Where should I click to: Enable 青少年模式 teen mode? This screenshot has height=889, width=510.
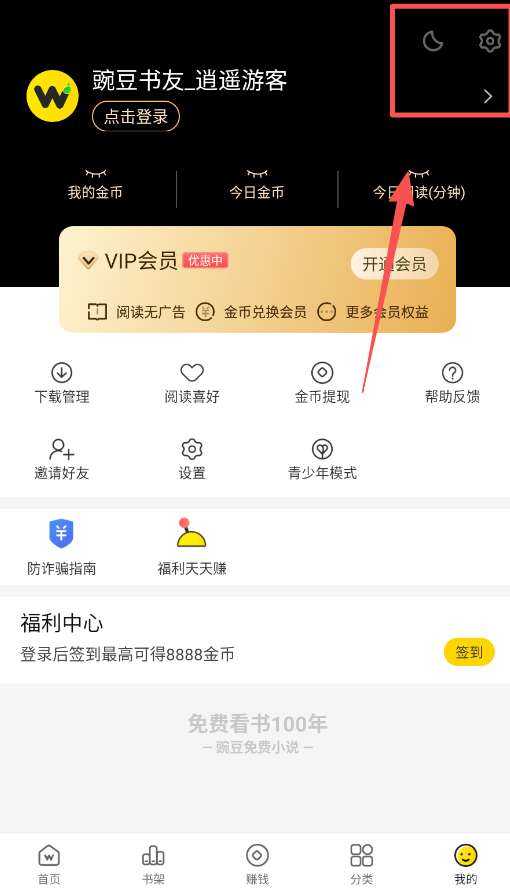tap(322, 459)
